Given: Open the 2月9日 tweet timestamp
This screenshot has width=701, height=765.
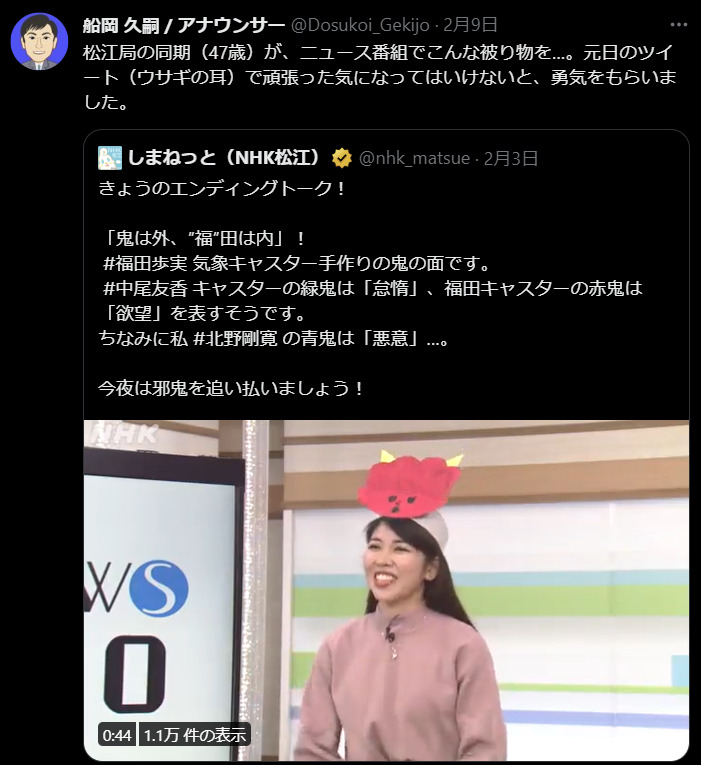Looking at the screenshot, I should tap(472, 25).
